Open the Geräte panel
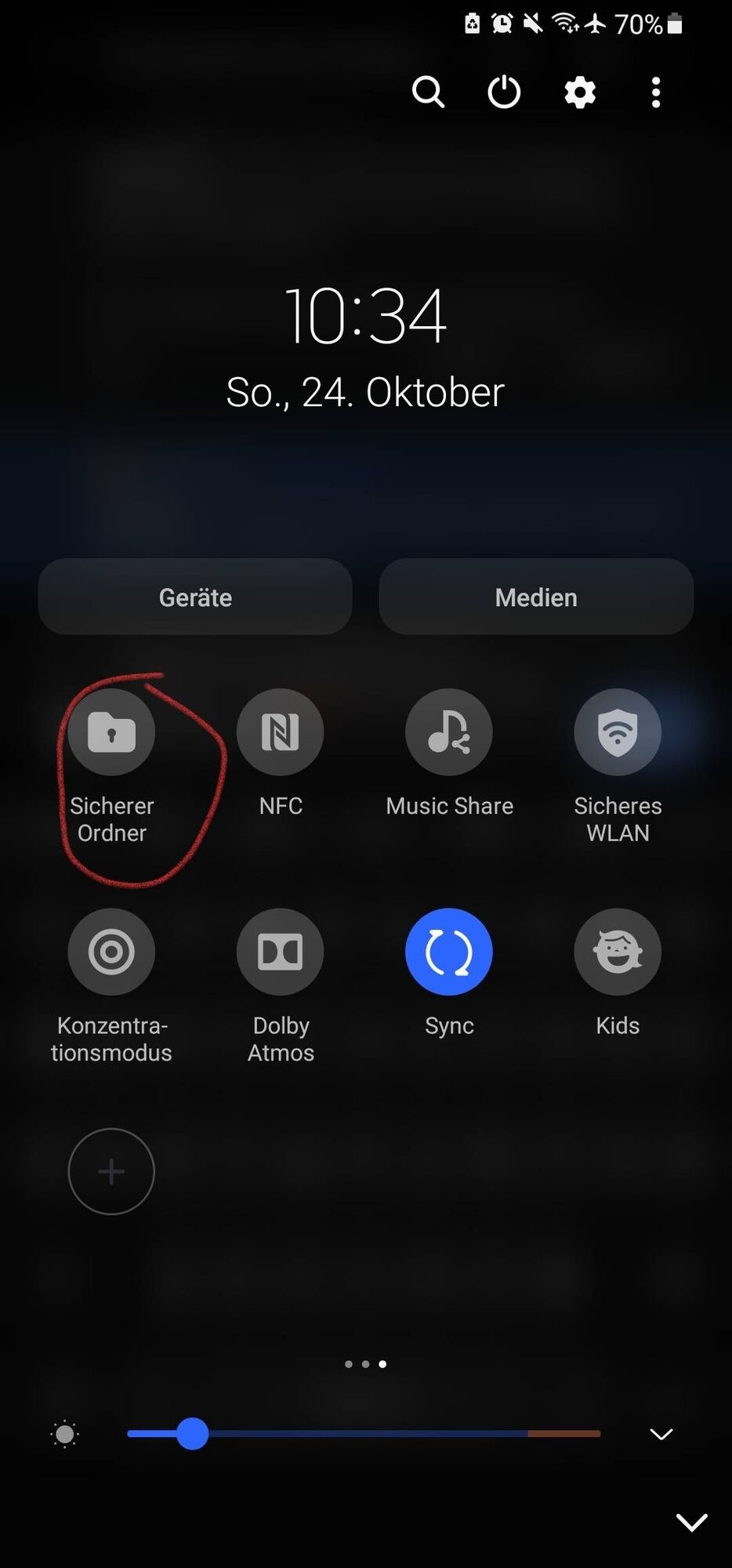 [x=195, y=597]
